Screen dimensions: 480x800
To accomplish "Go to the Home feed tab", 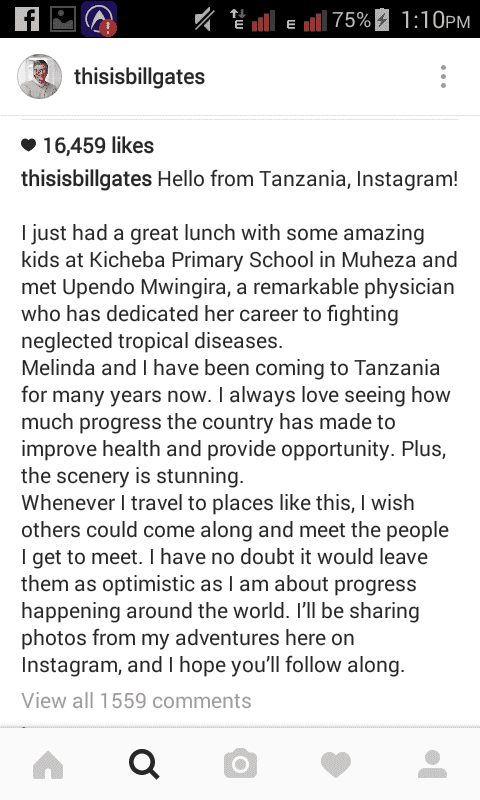I will (x=48, y=764).
